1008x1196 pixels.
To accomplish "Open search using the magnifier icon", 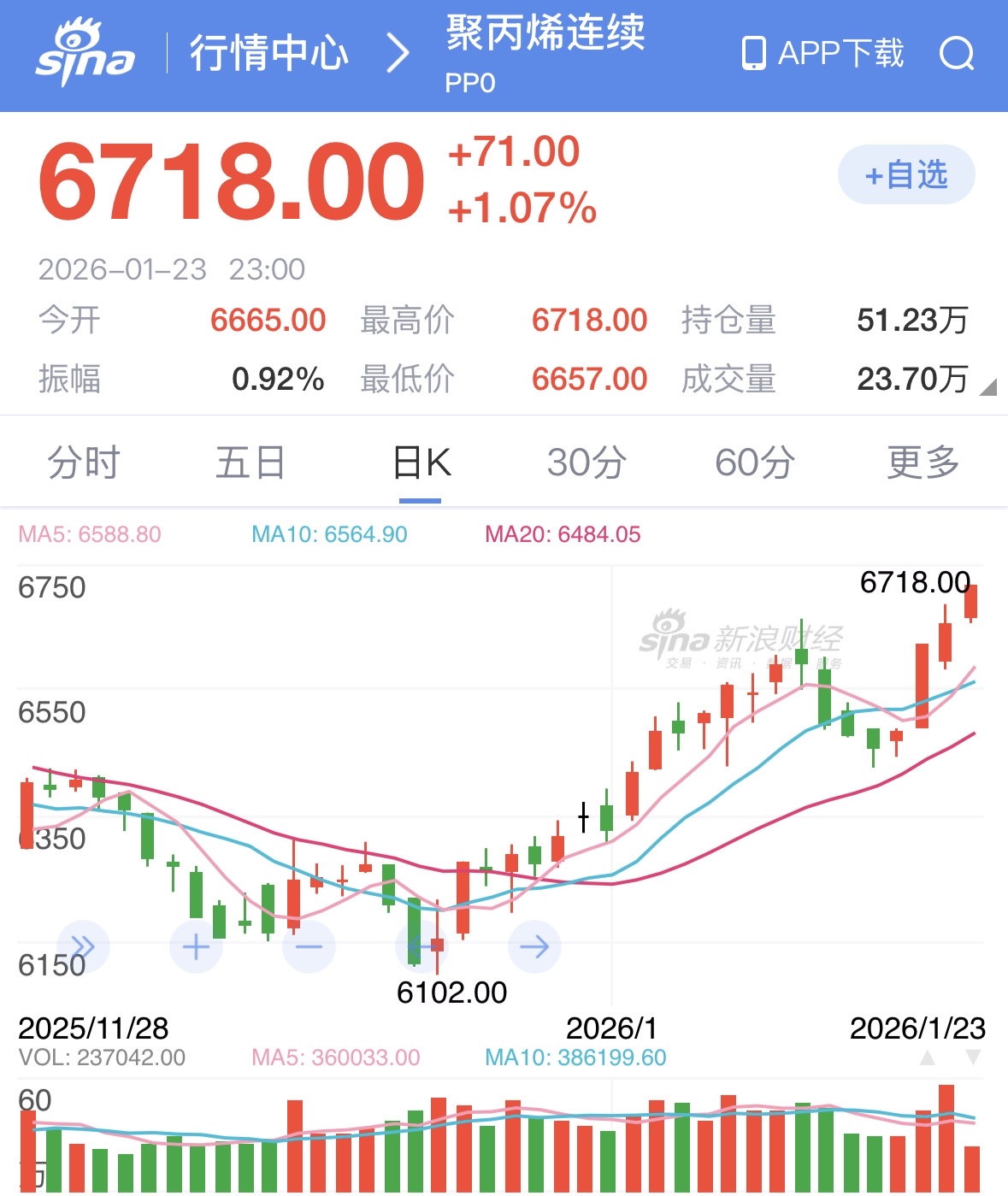I will point(959,53).
